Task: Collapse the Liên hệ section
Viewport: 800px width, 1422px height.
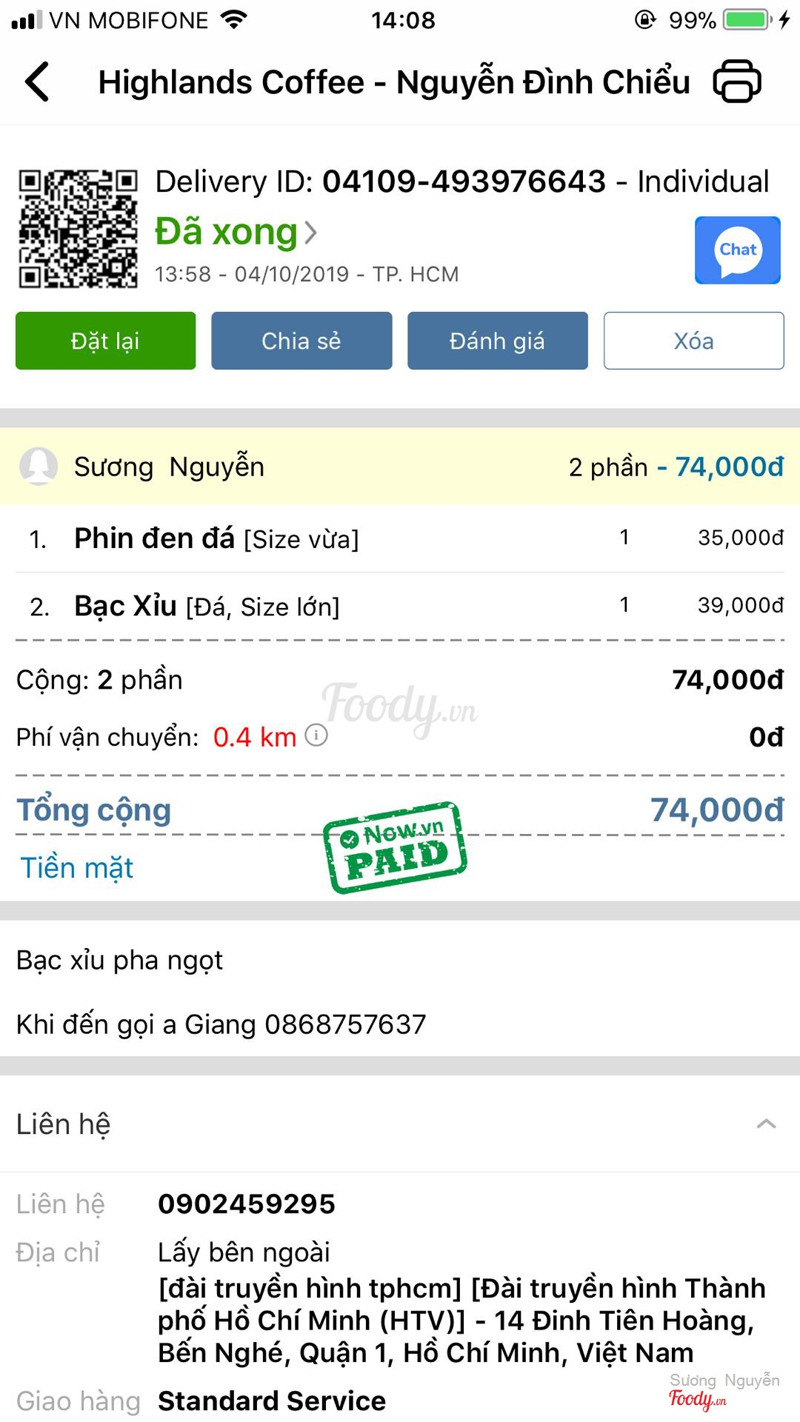Action: (x=766, y=1124)
